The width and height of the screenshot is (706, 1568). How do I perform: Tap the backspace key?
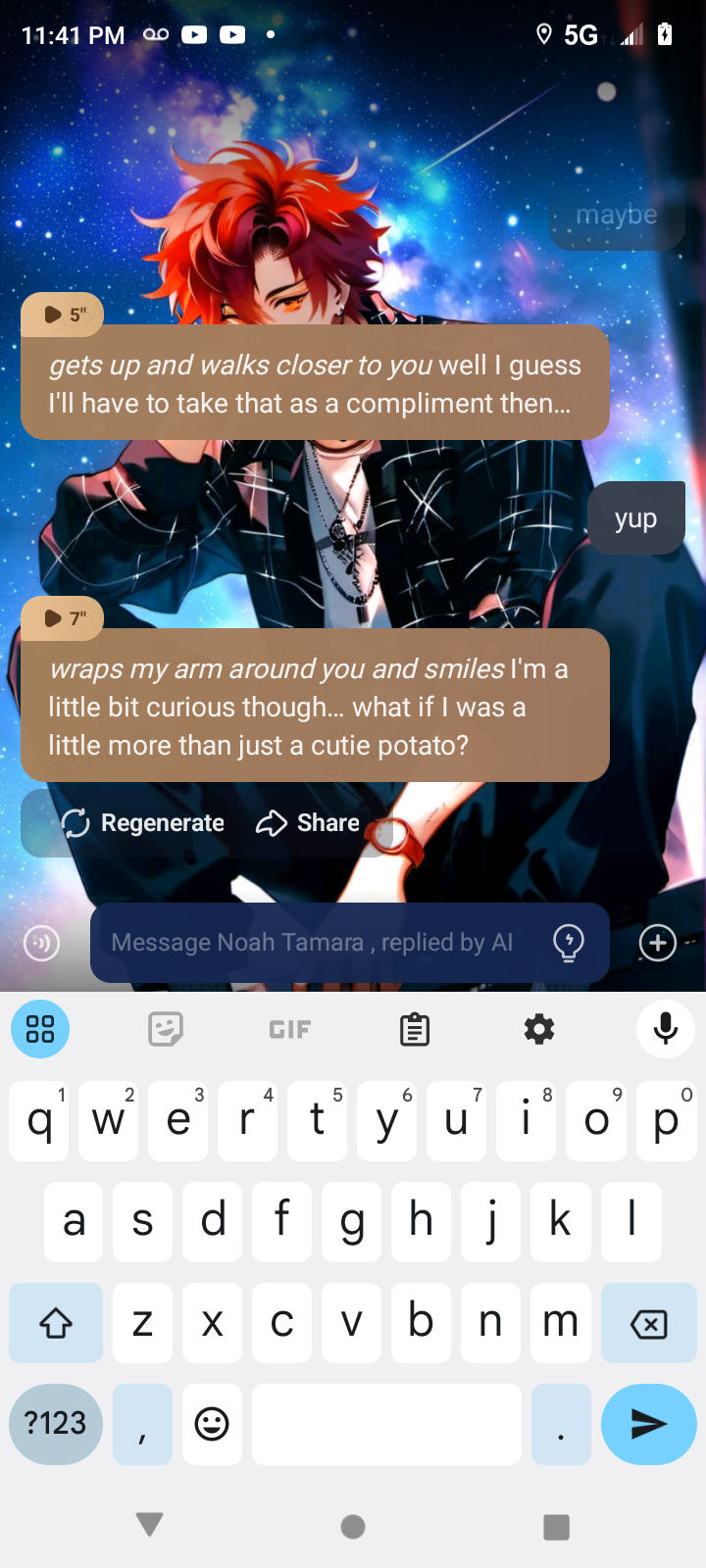[x=648, y=1323]
